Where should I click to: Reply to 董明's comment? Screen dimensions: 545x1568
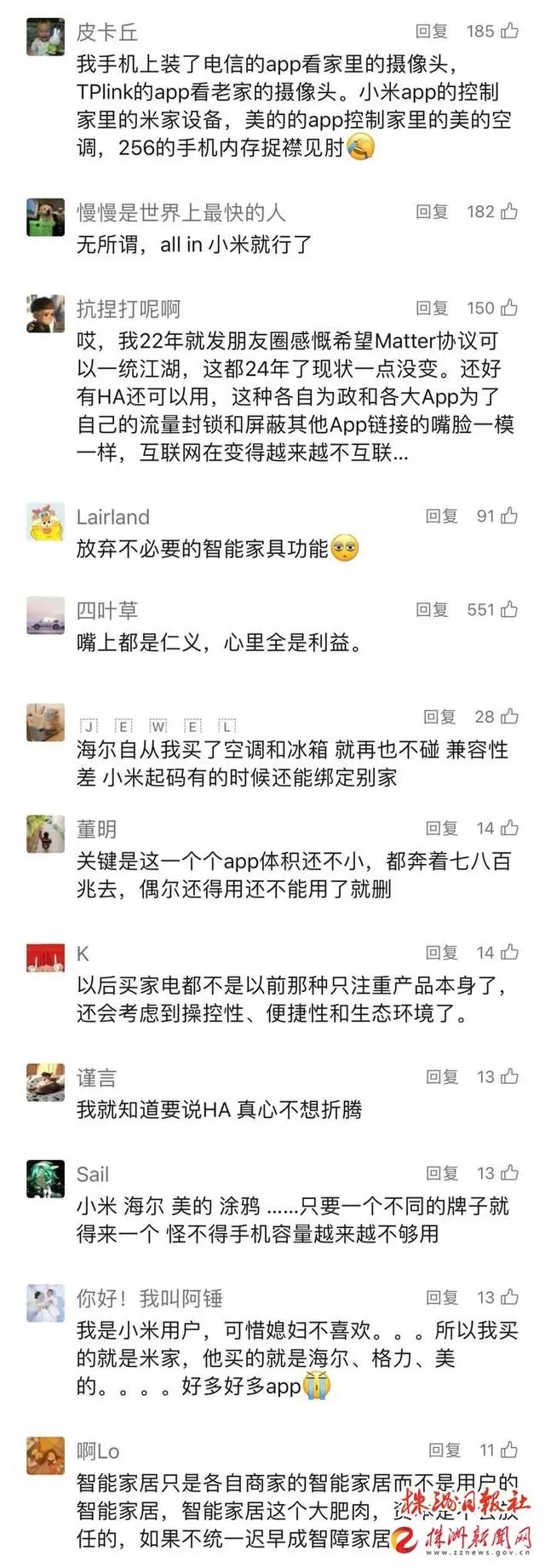tap(442, 828)
